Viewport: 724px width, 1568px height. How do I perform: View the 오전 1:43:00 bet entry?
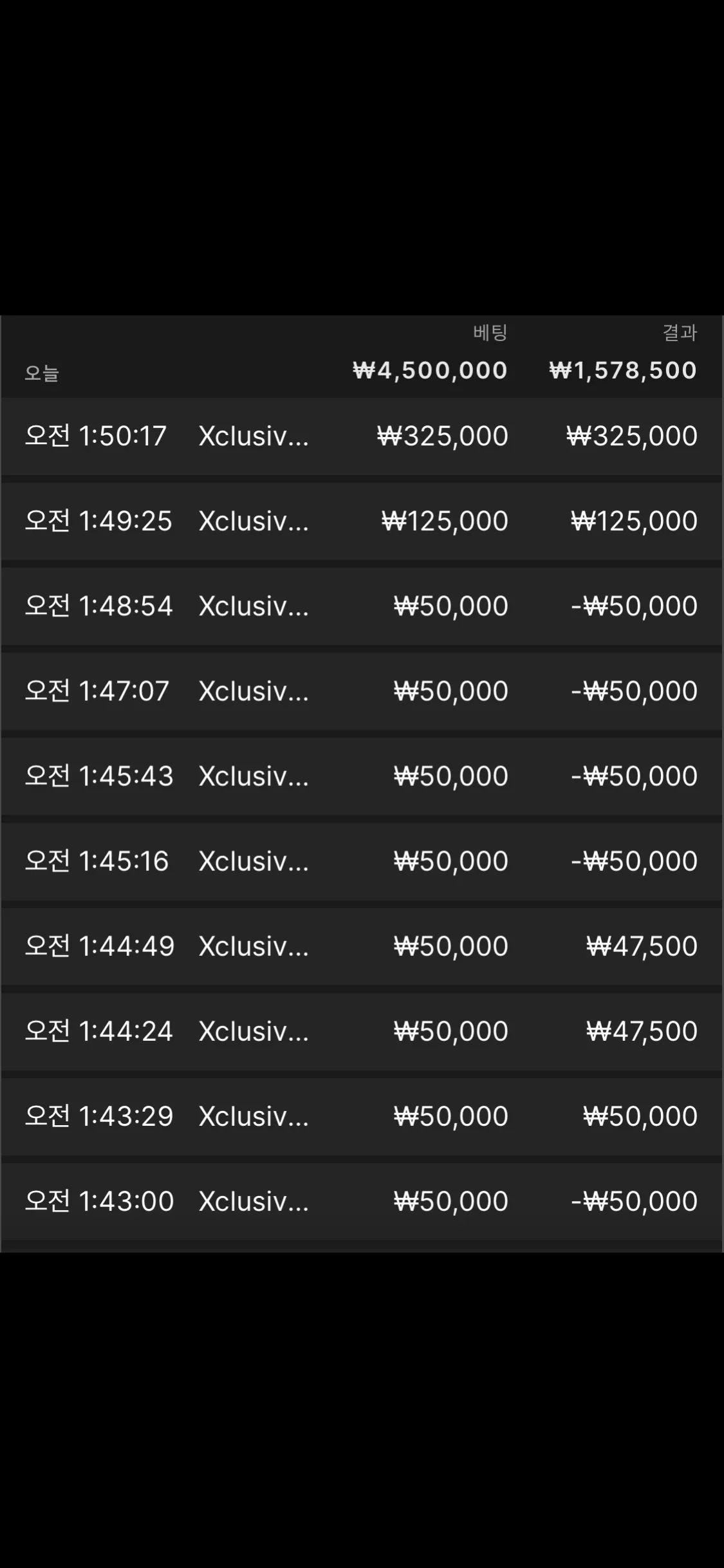[x=362, y=1201]
